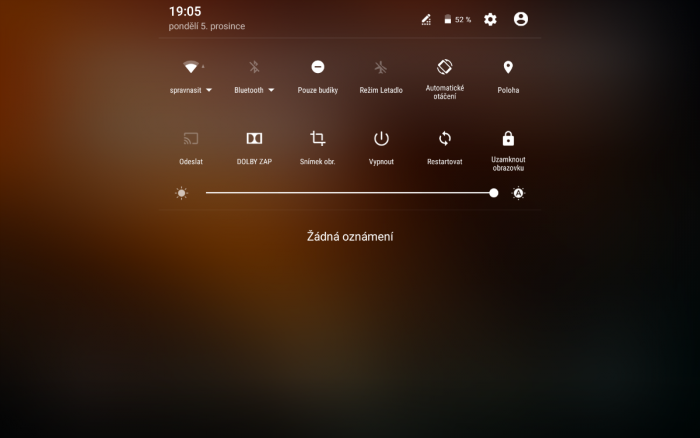Enable Režim Letadlo airplane mode
The width and height of the screenshot is (700, 438).
[381, 67]
